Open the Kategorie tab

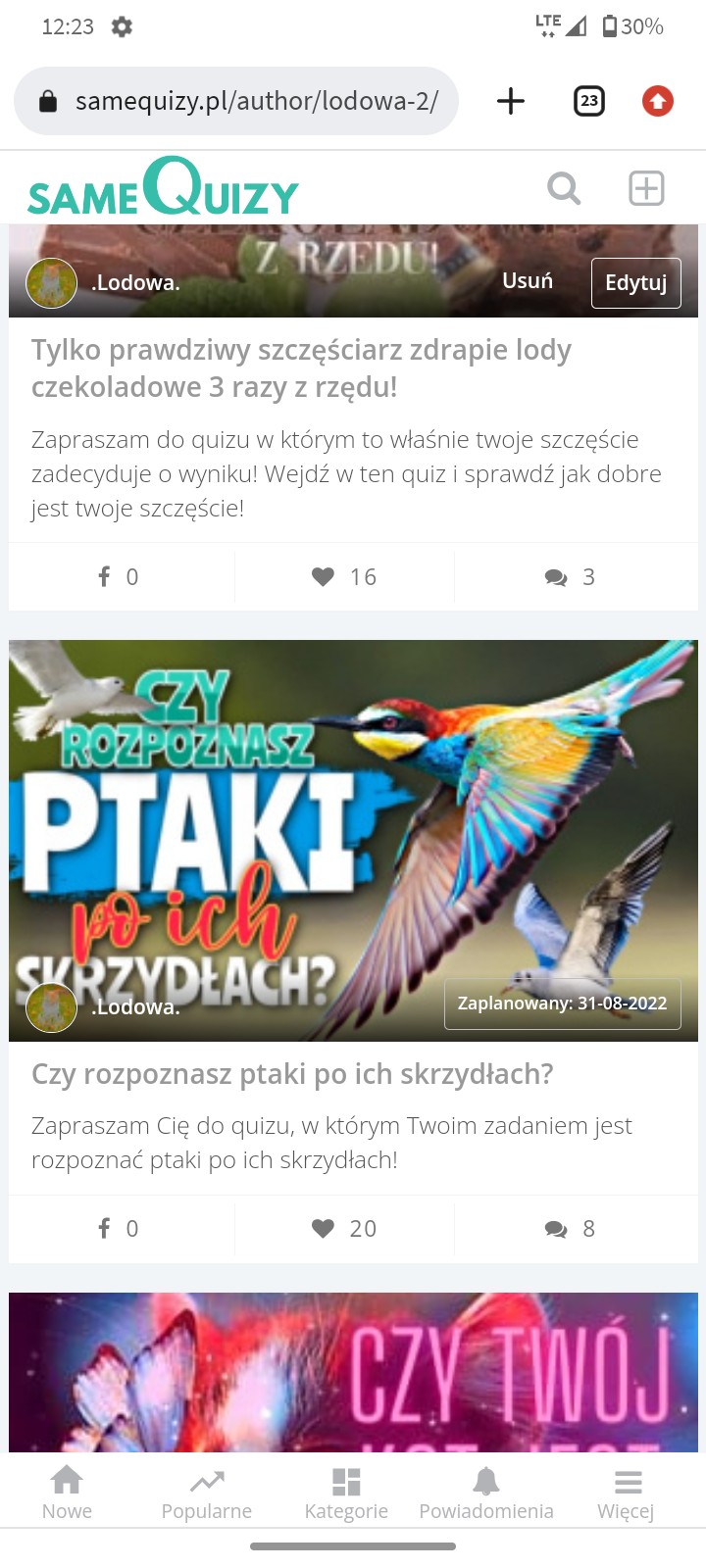[x=346, y=1493]
